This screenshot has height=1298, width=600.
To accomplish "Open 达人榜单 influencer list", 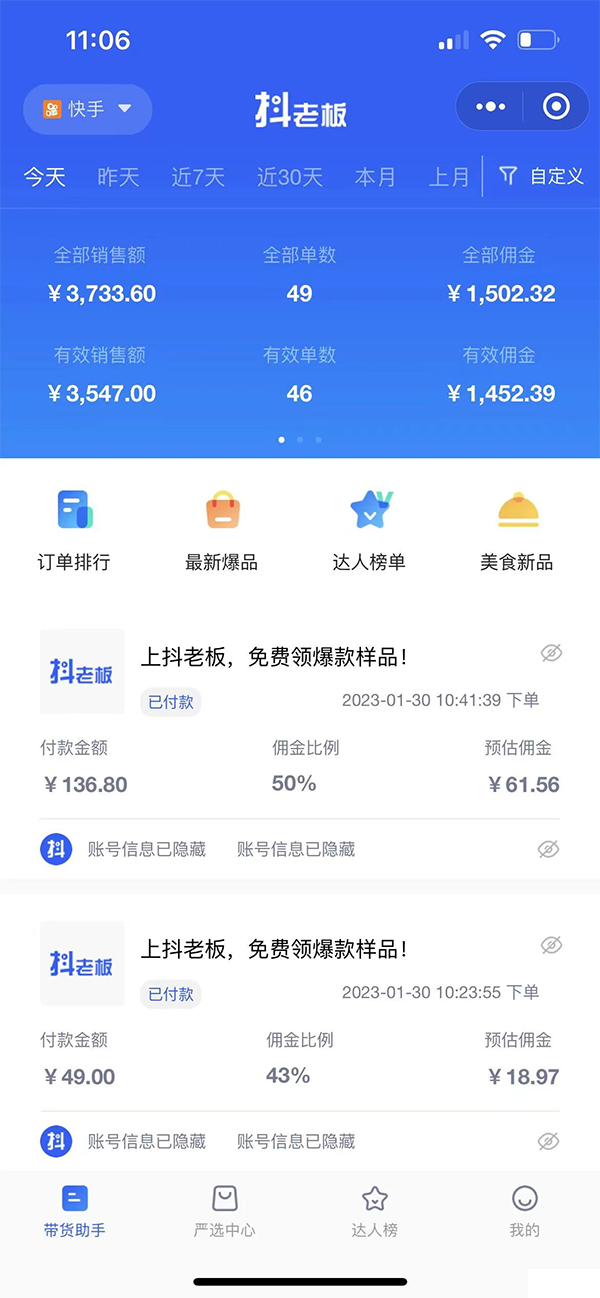I will click(369, 530).
